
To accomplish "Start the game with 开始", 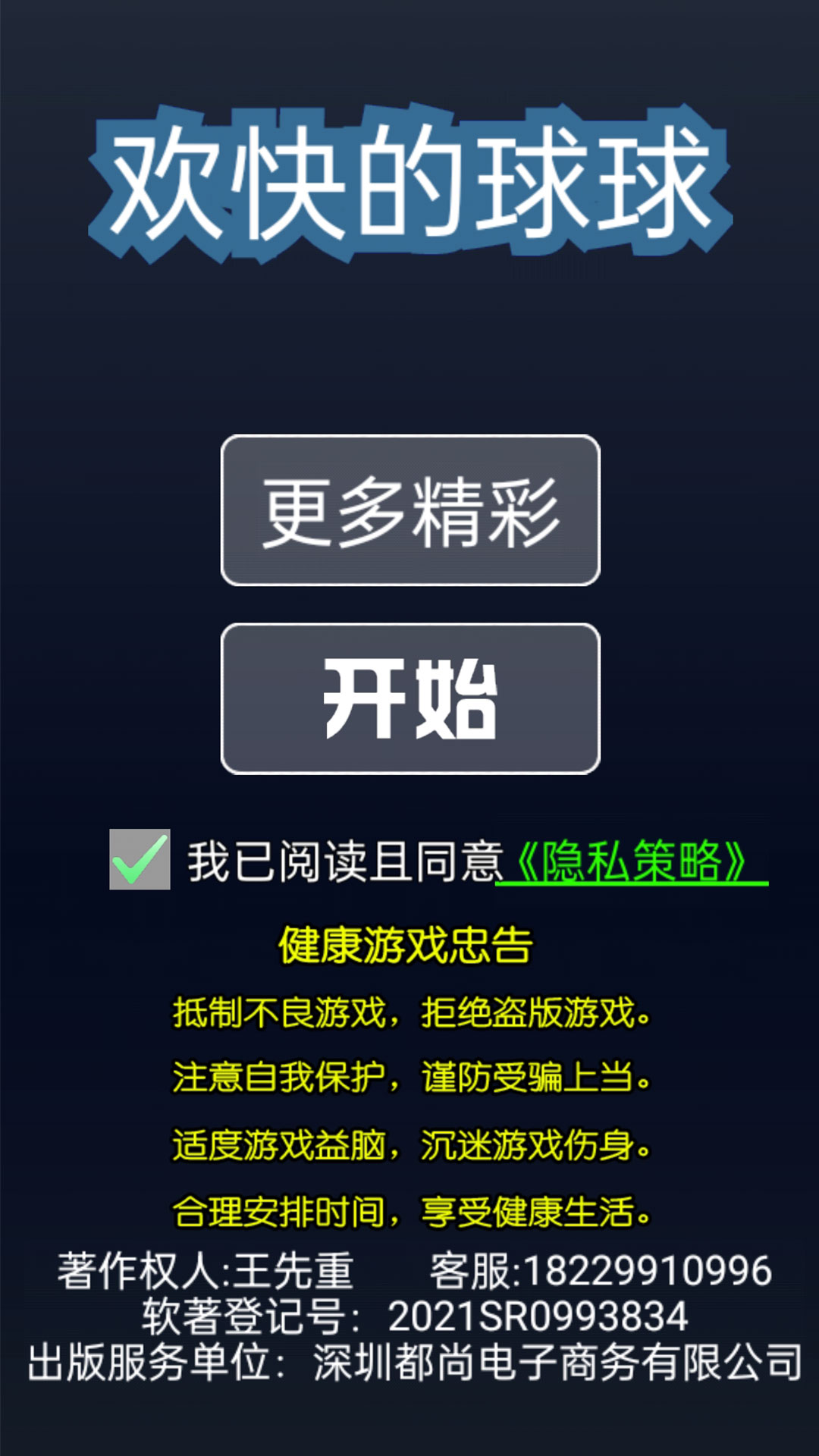I will tap(410, 698).
